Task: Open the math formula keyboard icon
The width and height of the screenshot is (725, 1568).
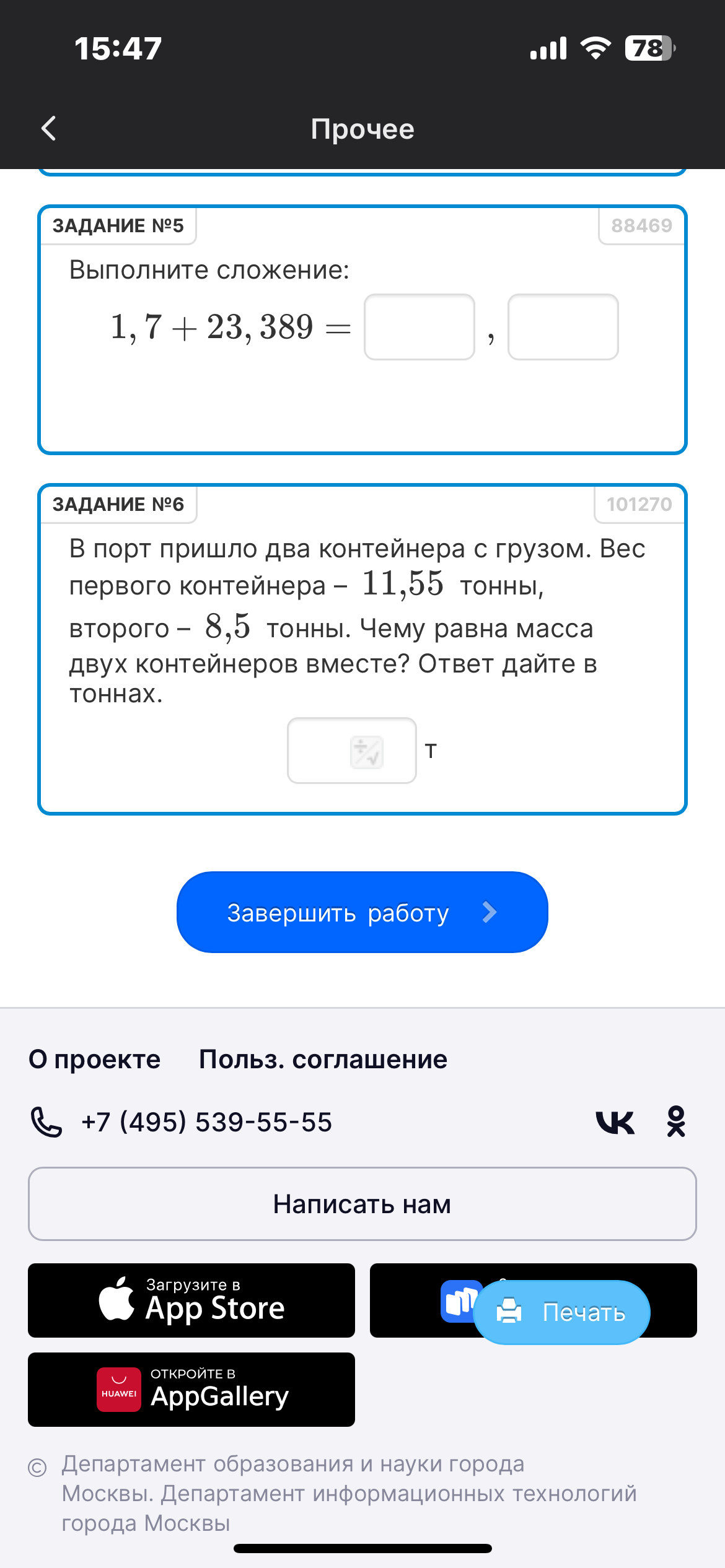Action: point(367,752)
